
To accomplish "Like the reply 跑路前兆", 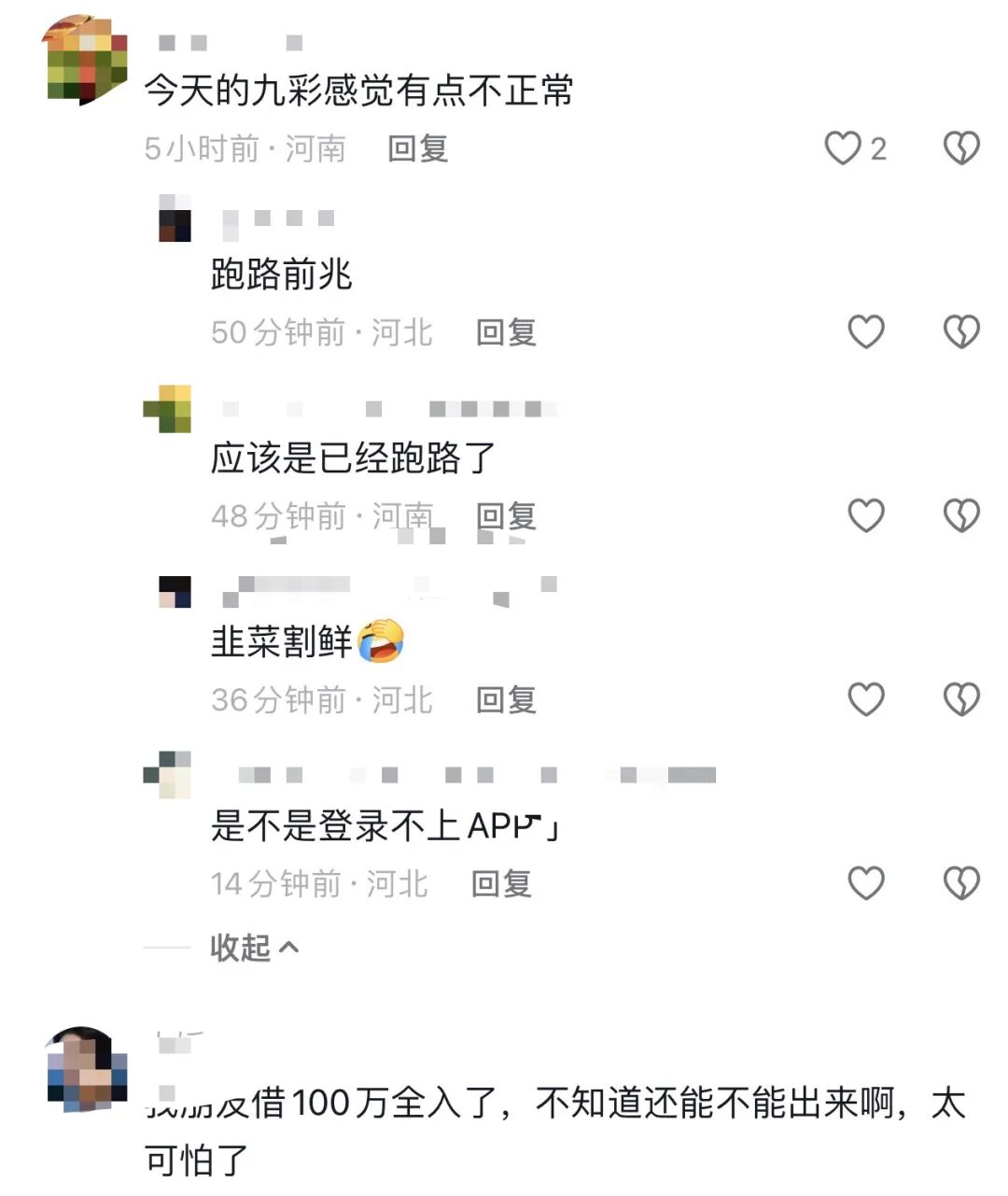I will [x=865, y=331].
